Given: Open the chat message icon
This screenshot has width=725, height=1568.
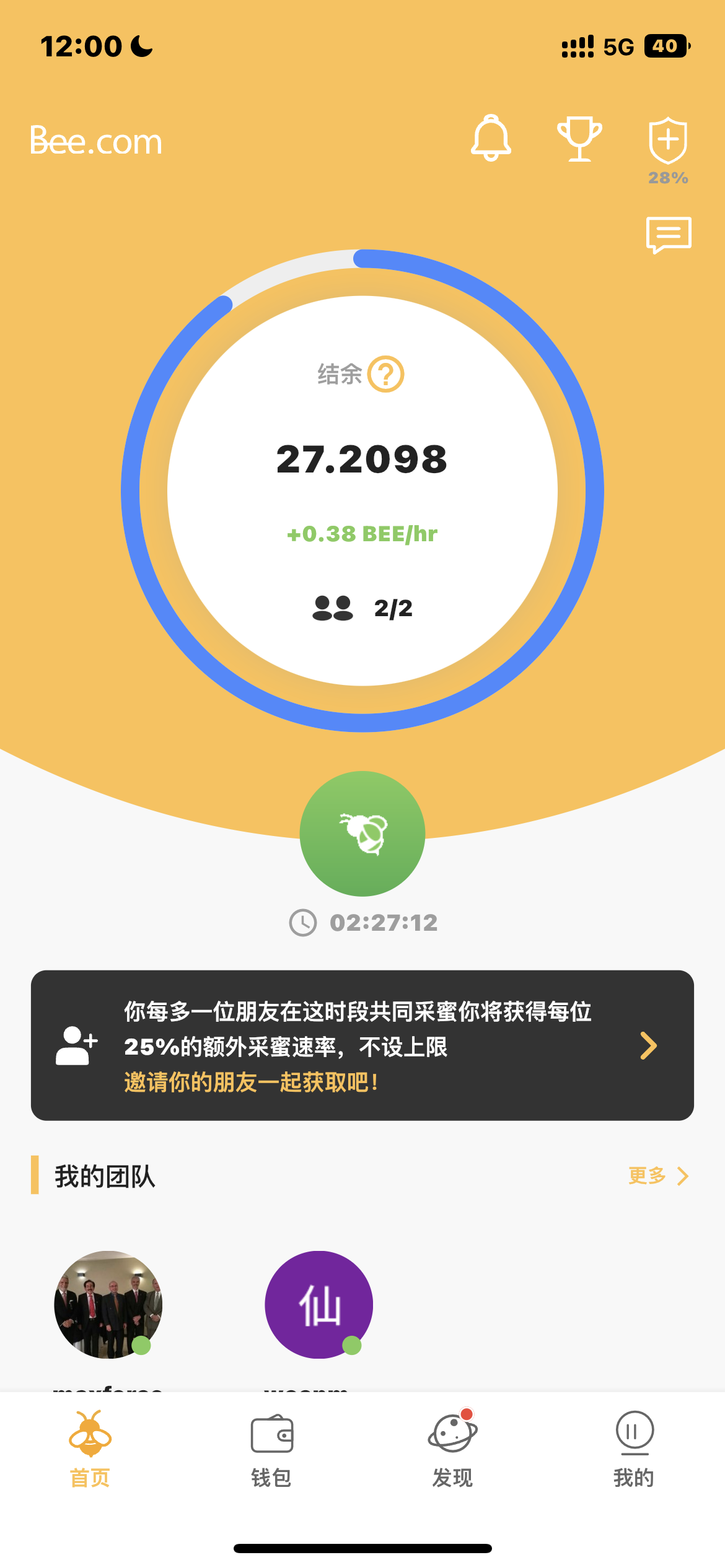Looking at the screenshot, I should point(669,235).
